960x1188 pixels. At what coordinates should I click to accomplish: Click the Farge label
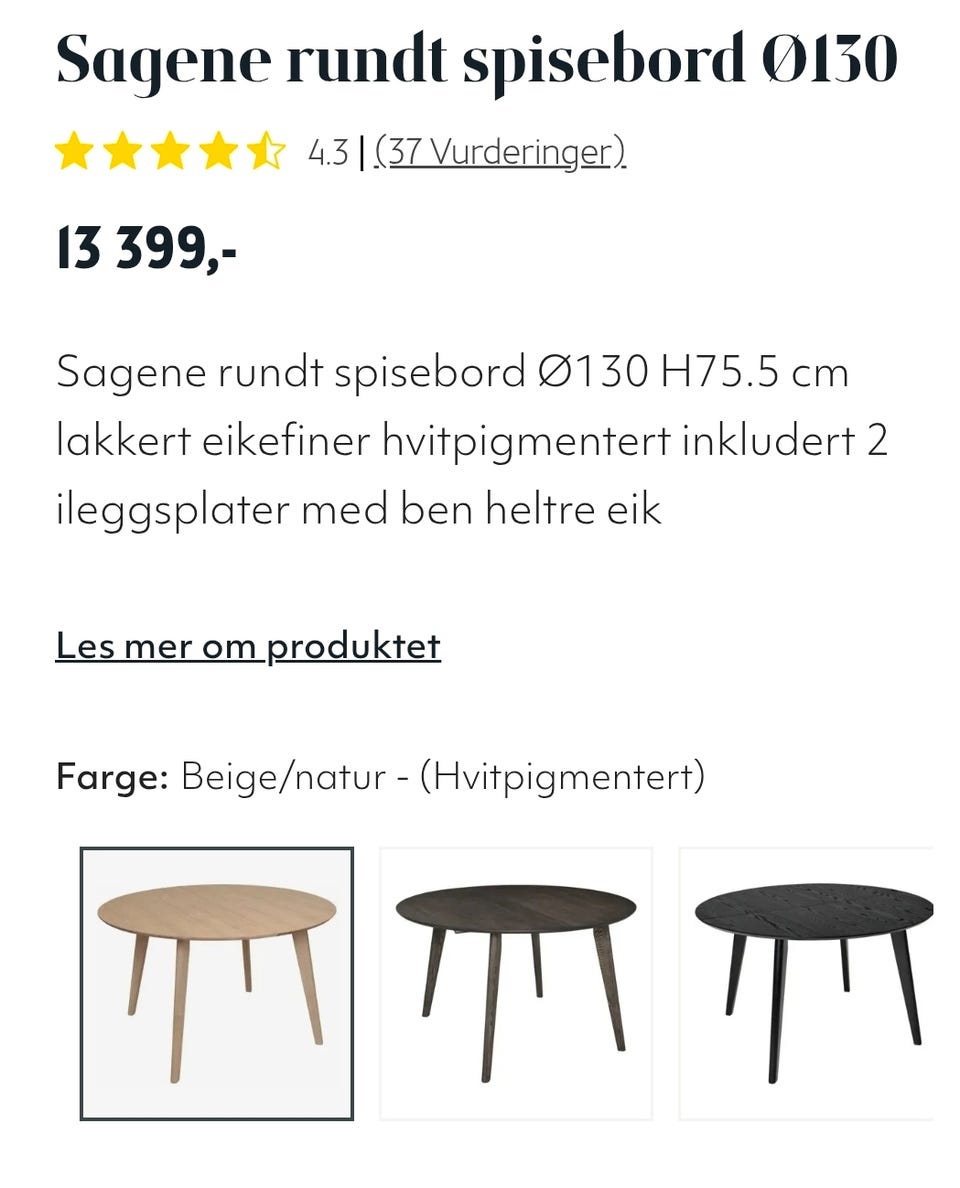coord(110,775)
